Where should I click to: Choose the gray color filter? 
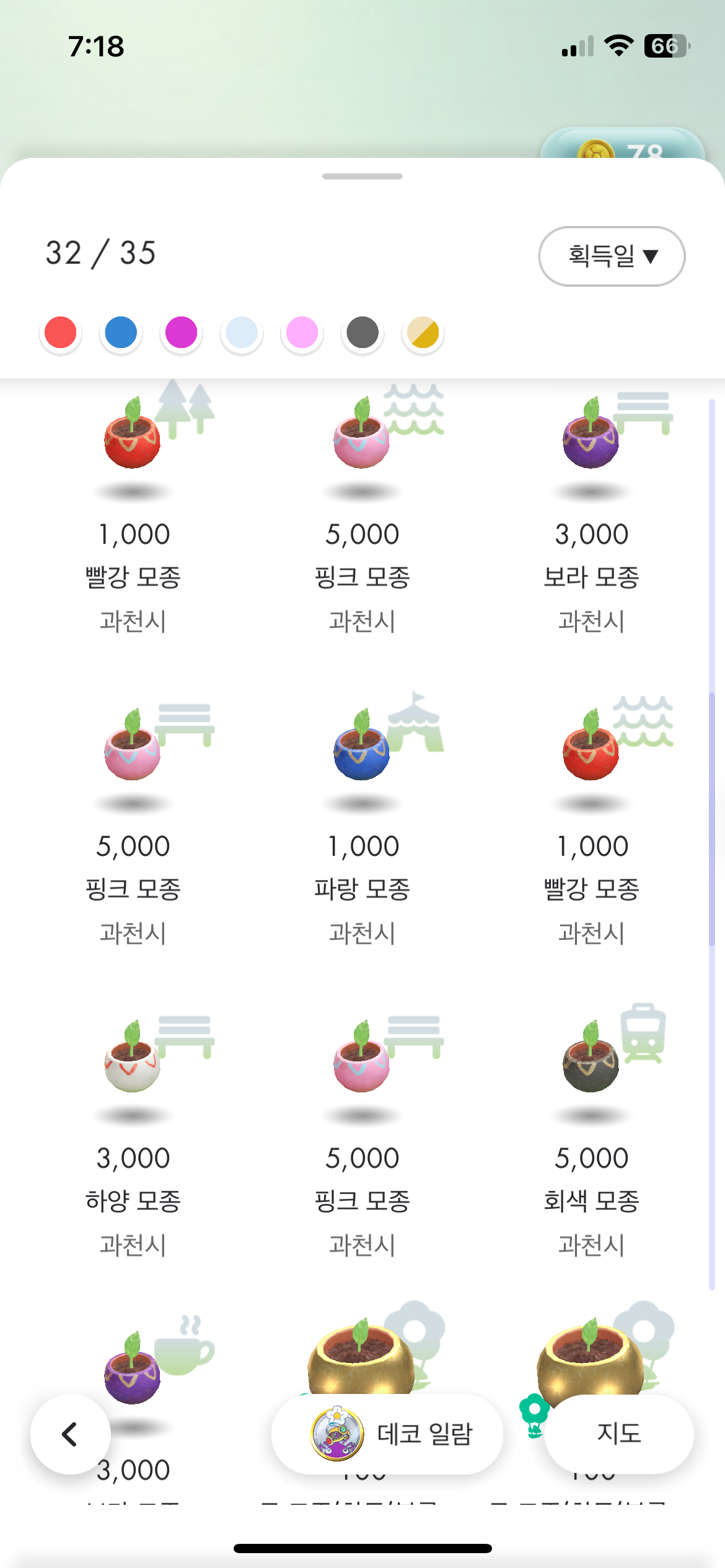pyautogui.click(x=362, y=333)
